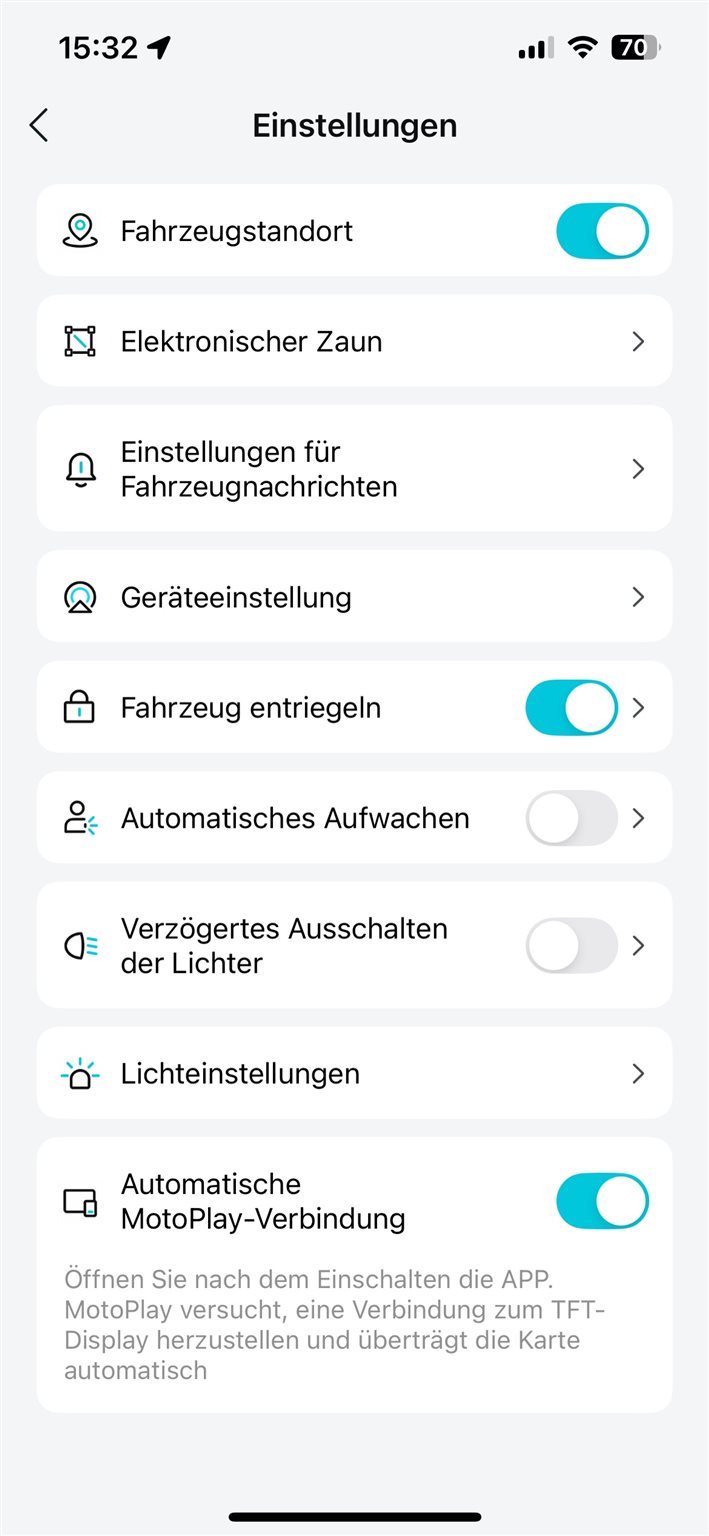Image resolution: width=709 pixels, height=1536 pixels.
Task: Open Geräteeinstellung
Action: [354, 597]
